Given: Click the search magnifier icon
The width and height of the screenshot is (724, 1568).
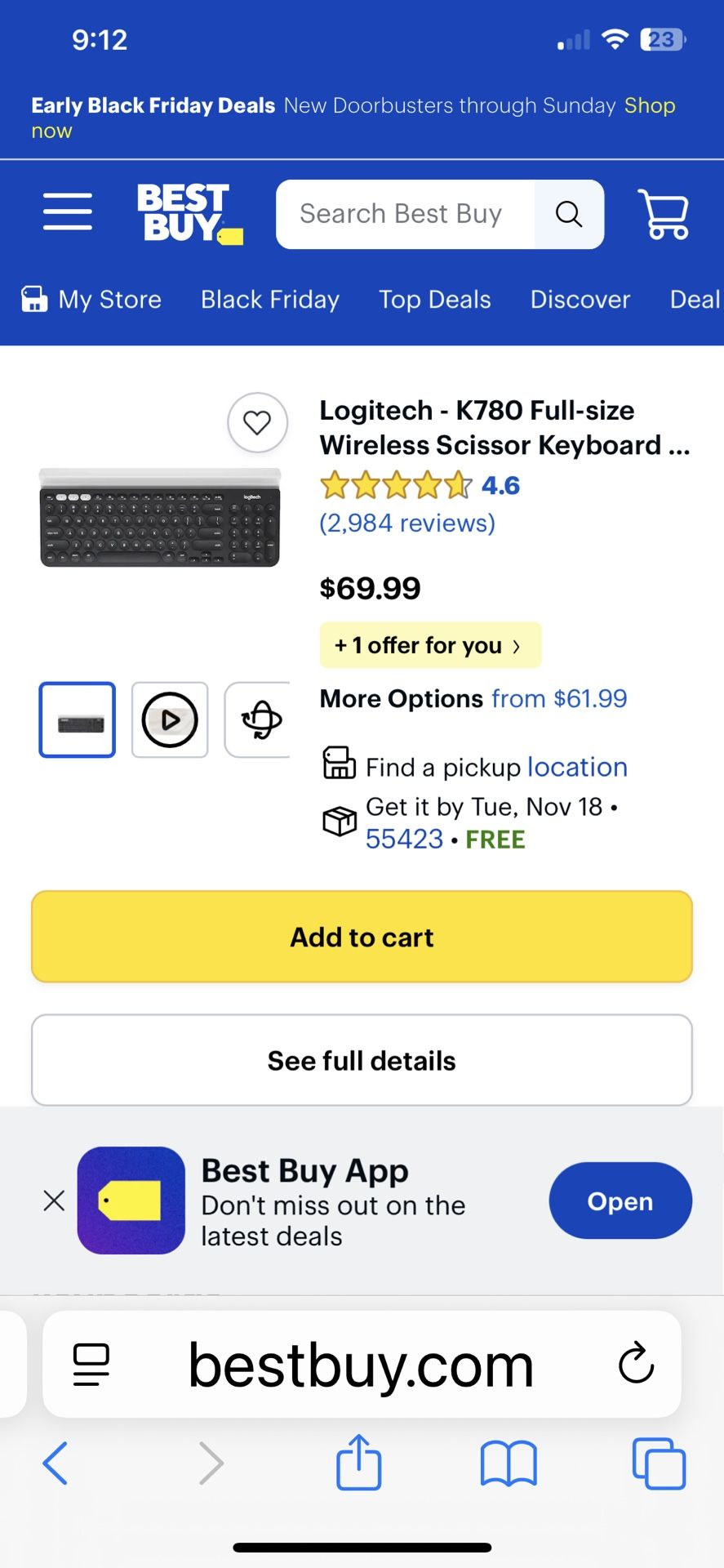Looking at the screenshot, I should coord(568,214).
